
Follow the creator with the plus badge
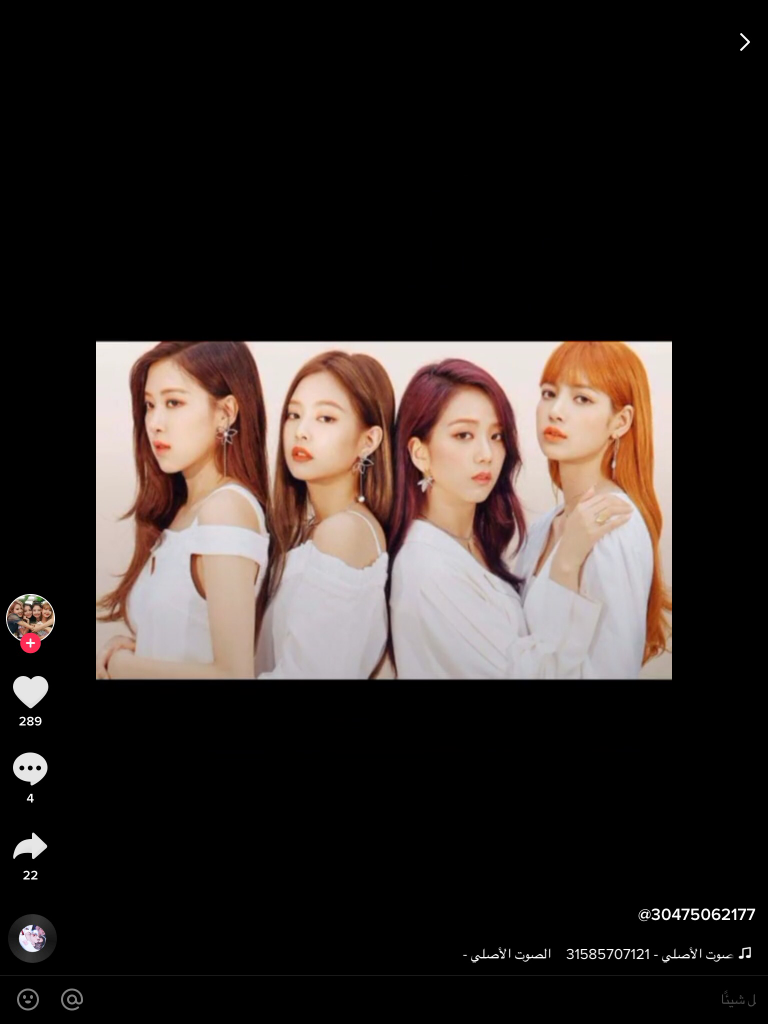tap(30, 643)
